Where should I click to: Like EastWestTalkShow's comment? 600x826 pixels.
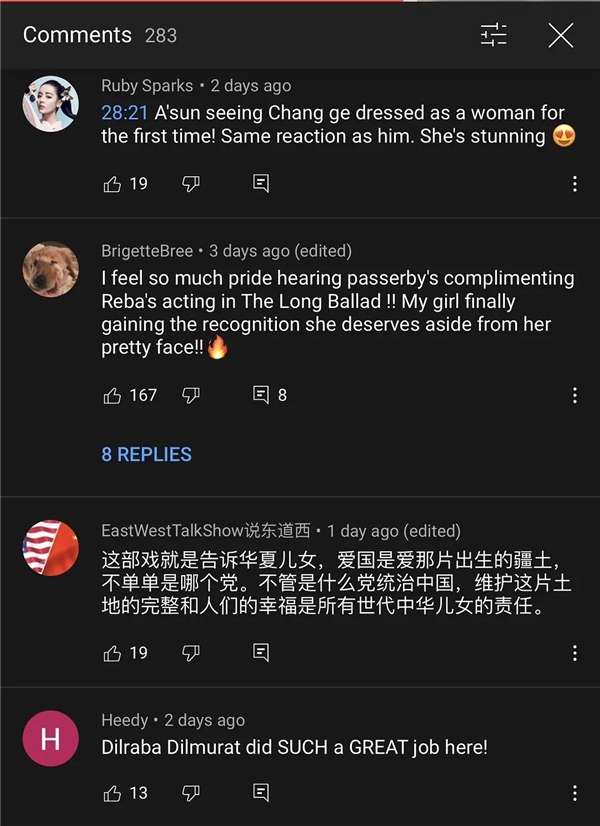pos(113,653)
